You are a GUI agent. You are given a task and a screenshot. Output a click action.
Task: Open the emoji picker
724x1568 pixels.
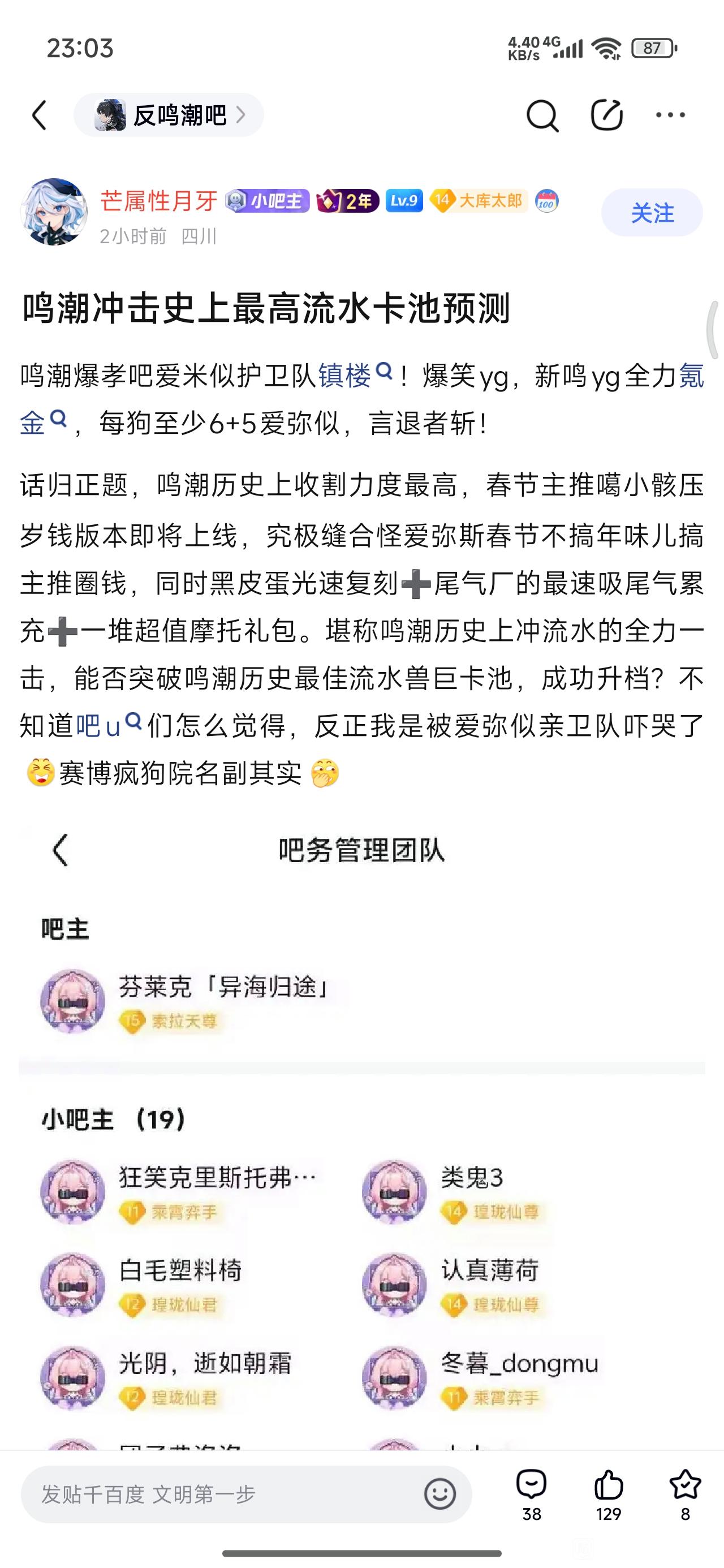point(439,1494)
